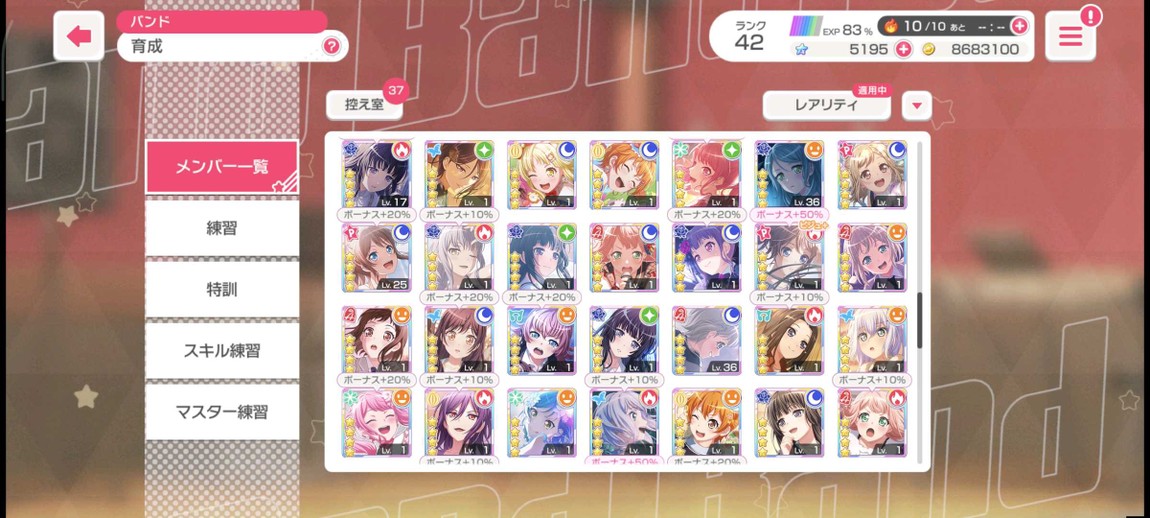The height and width of the screenshot is (518, 1150).
Task: Switch to the 練習 tab
Action: tap(222, 228)
